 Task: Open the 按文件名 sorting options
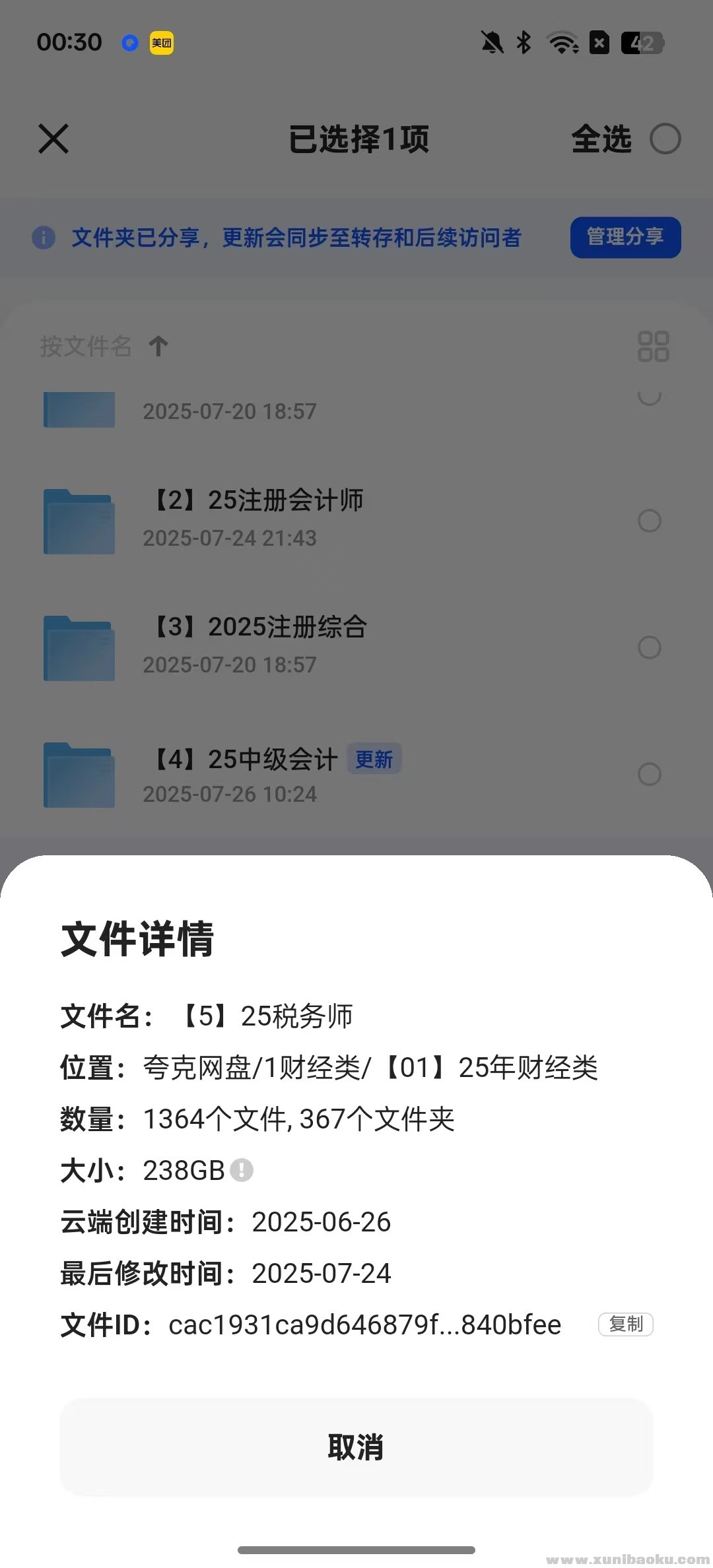(86, 346)
